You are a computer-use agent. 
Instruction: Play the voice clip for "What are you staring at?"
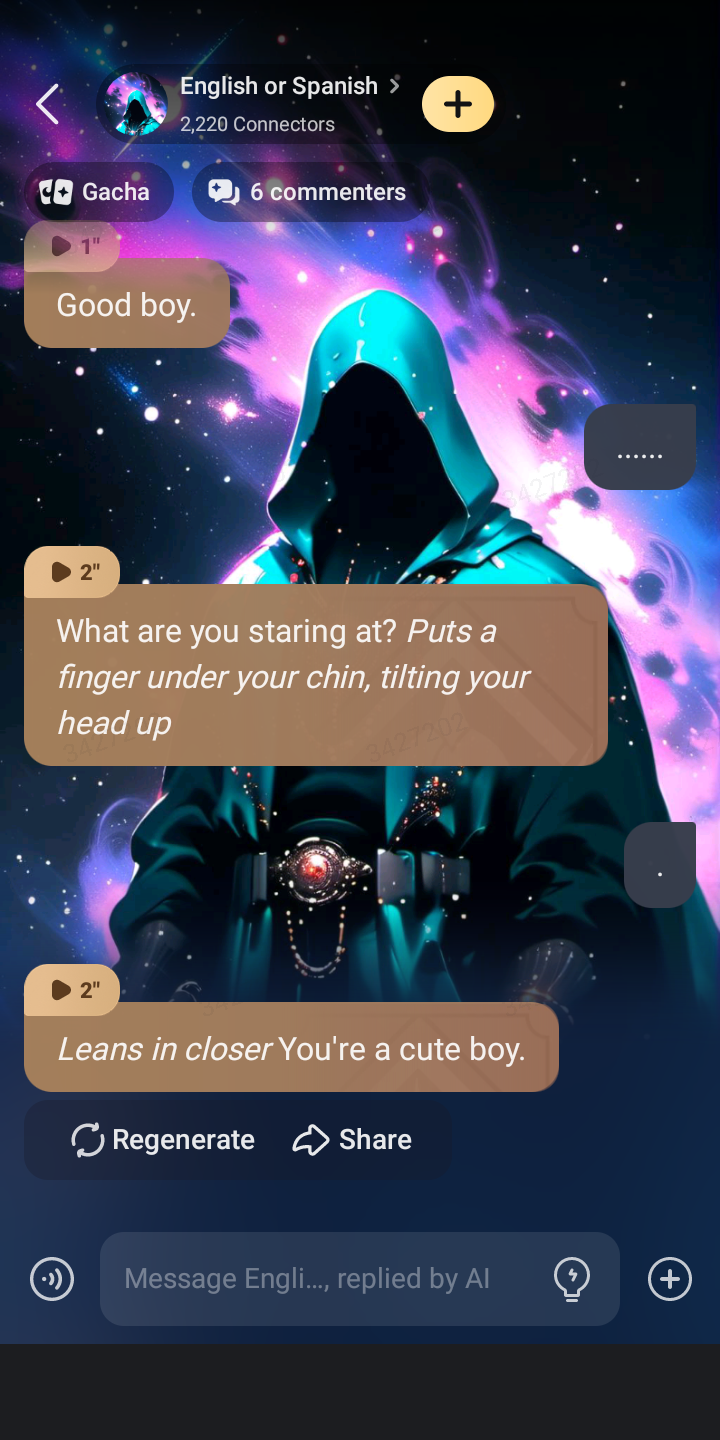point(72,572)
